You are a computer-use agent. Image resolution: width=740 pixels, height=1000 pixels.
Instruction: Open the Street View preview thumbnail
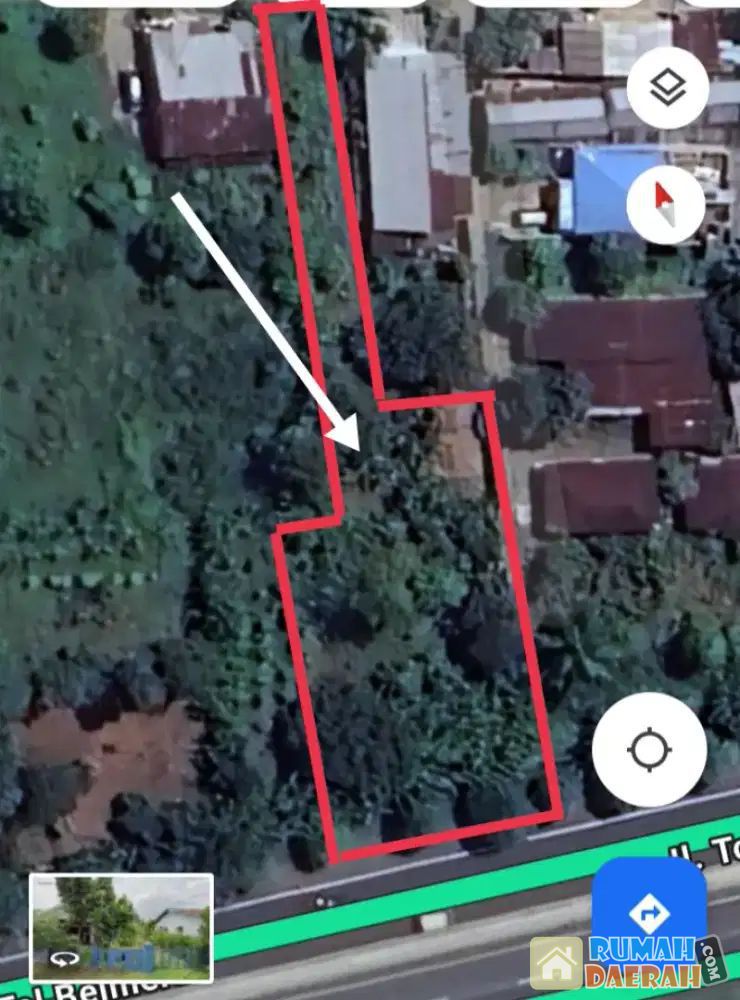pos(121,928)
